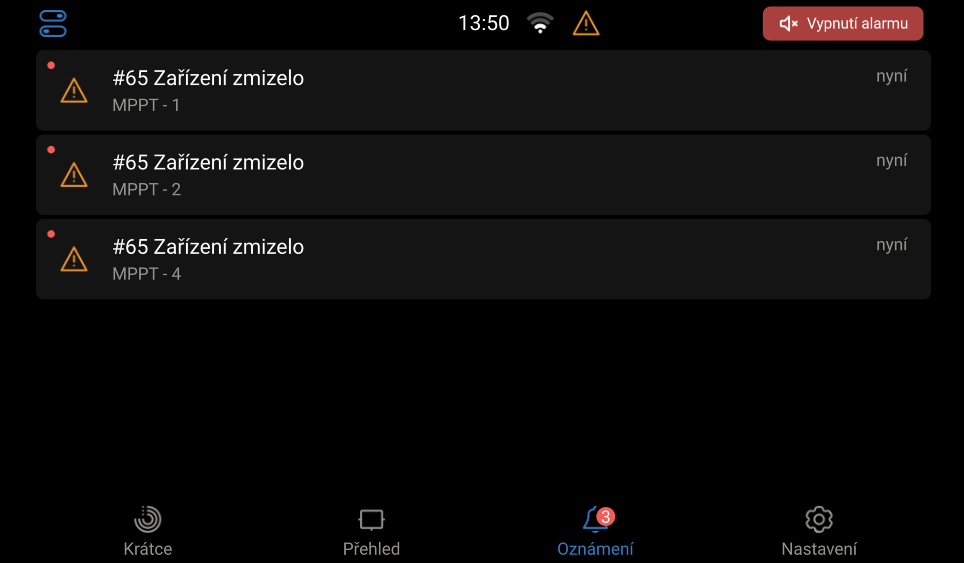Screen dimensions: 964x563
Task: Open the Nastavení tab
Action: (x=818, y=531)
